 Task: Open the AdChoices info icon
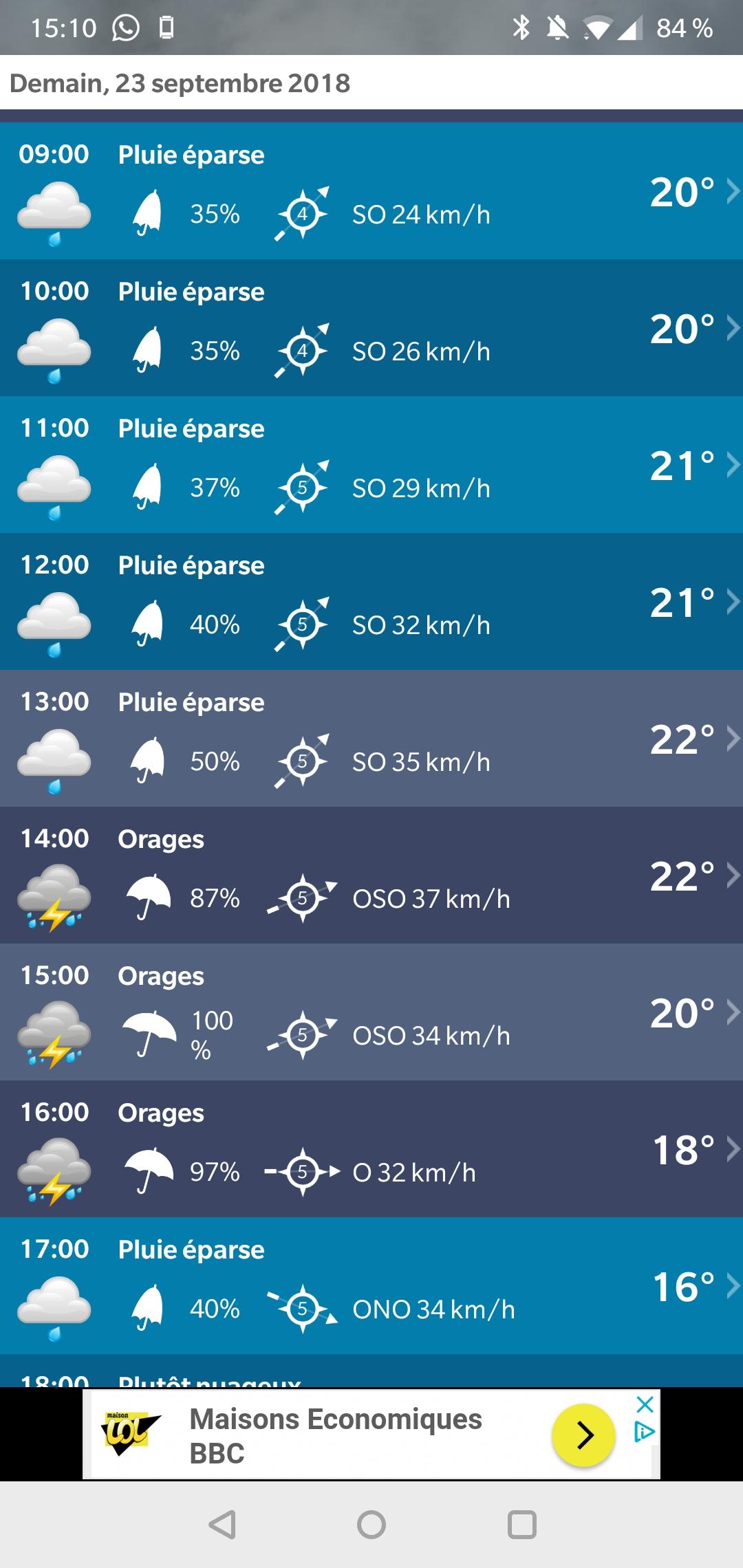tap(645, 1432)
